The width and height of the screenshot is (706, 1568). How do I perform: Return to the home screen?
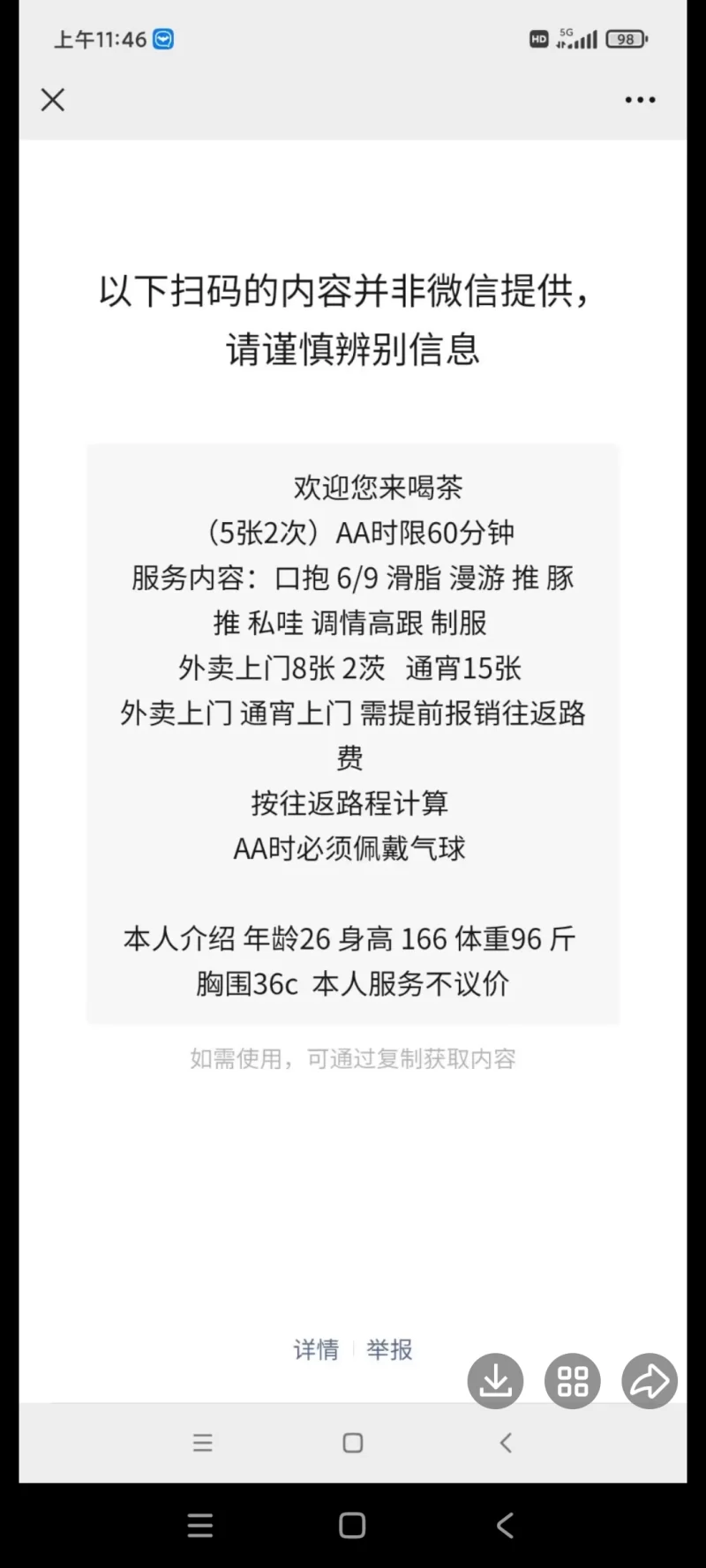[x=352, y=1526]
